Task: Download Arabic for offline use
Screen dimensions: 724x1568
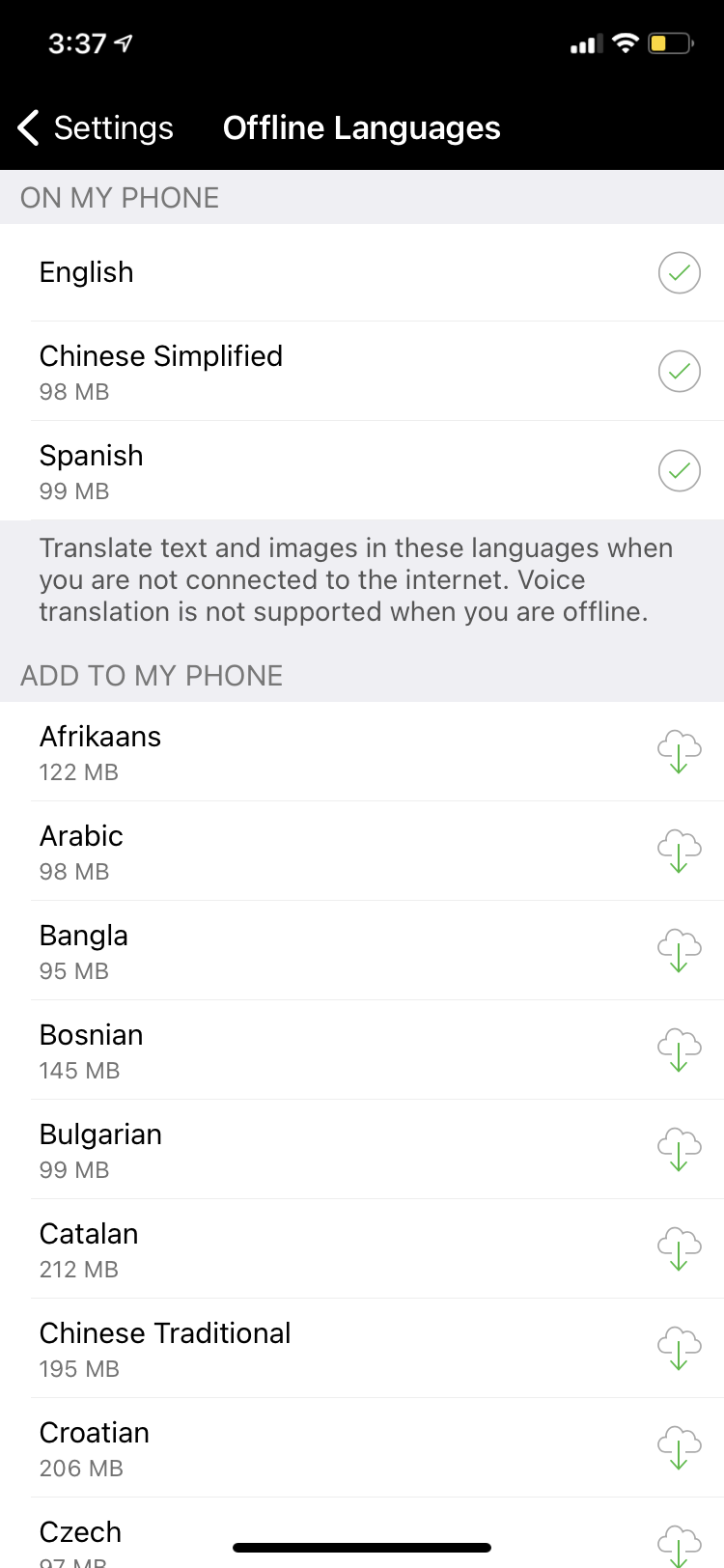Action: pos(679,852)
